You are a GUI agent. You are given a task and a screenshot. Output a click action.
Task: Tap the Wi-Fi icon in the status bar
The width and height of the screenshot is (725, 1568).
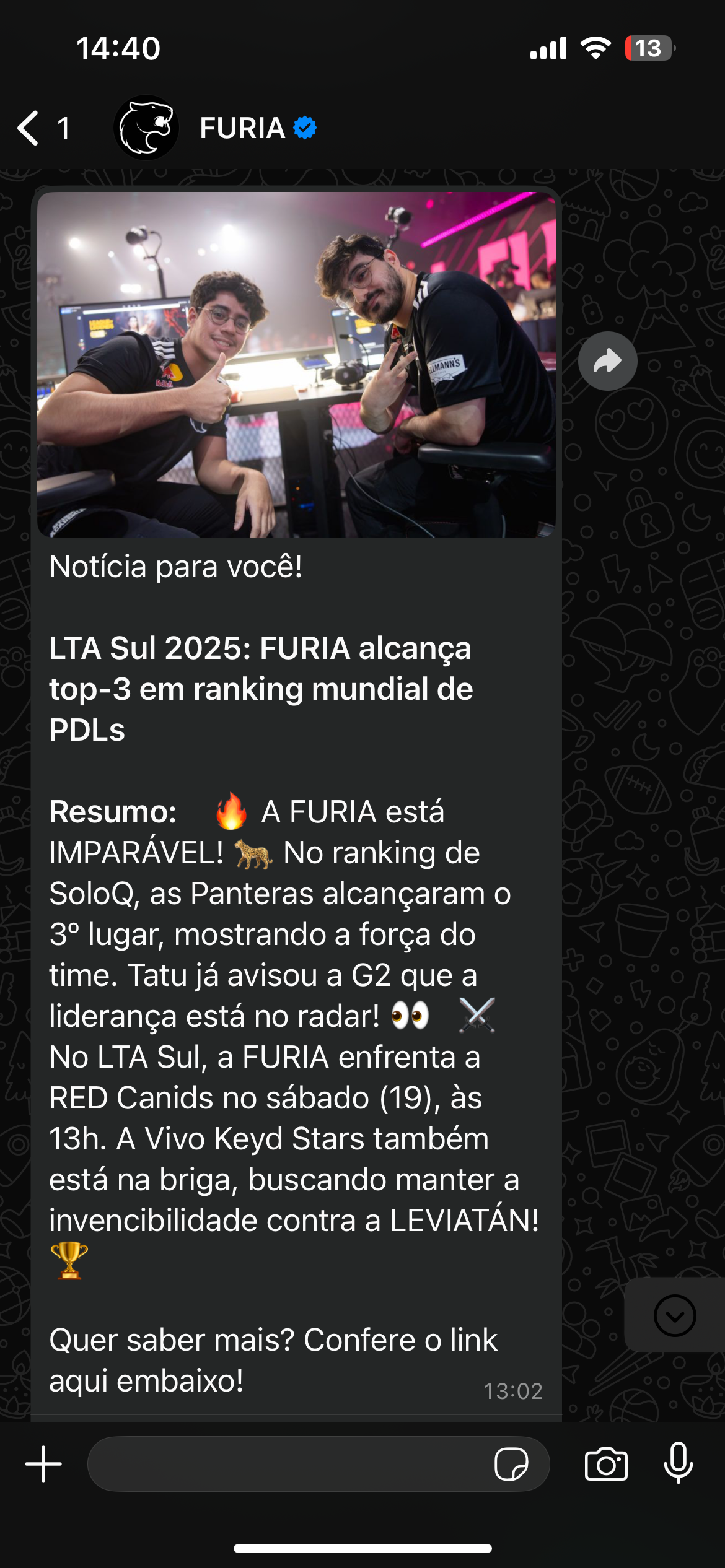(x=596, y=48)
